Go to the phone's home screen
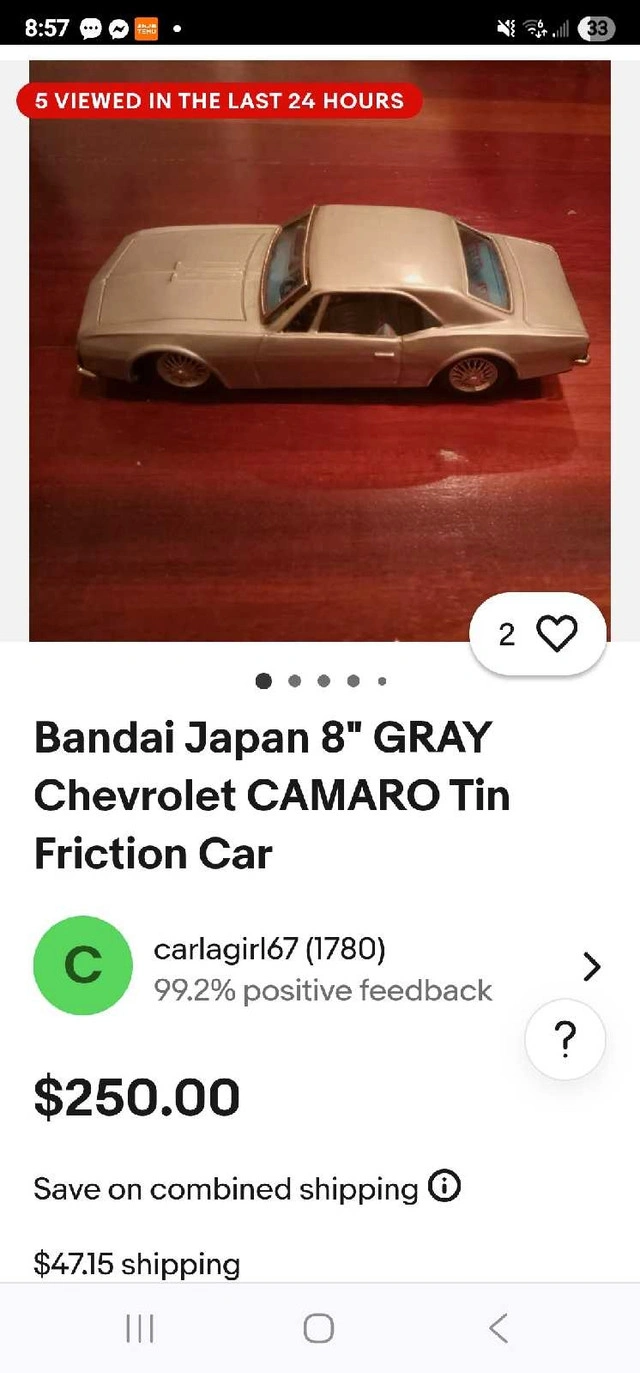 (318, 1328)
